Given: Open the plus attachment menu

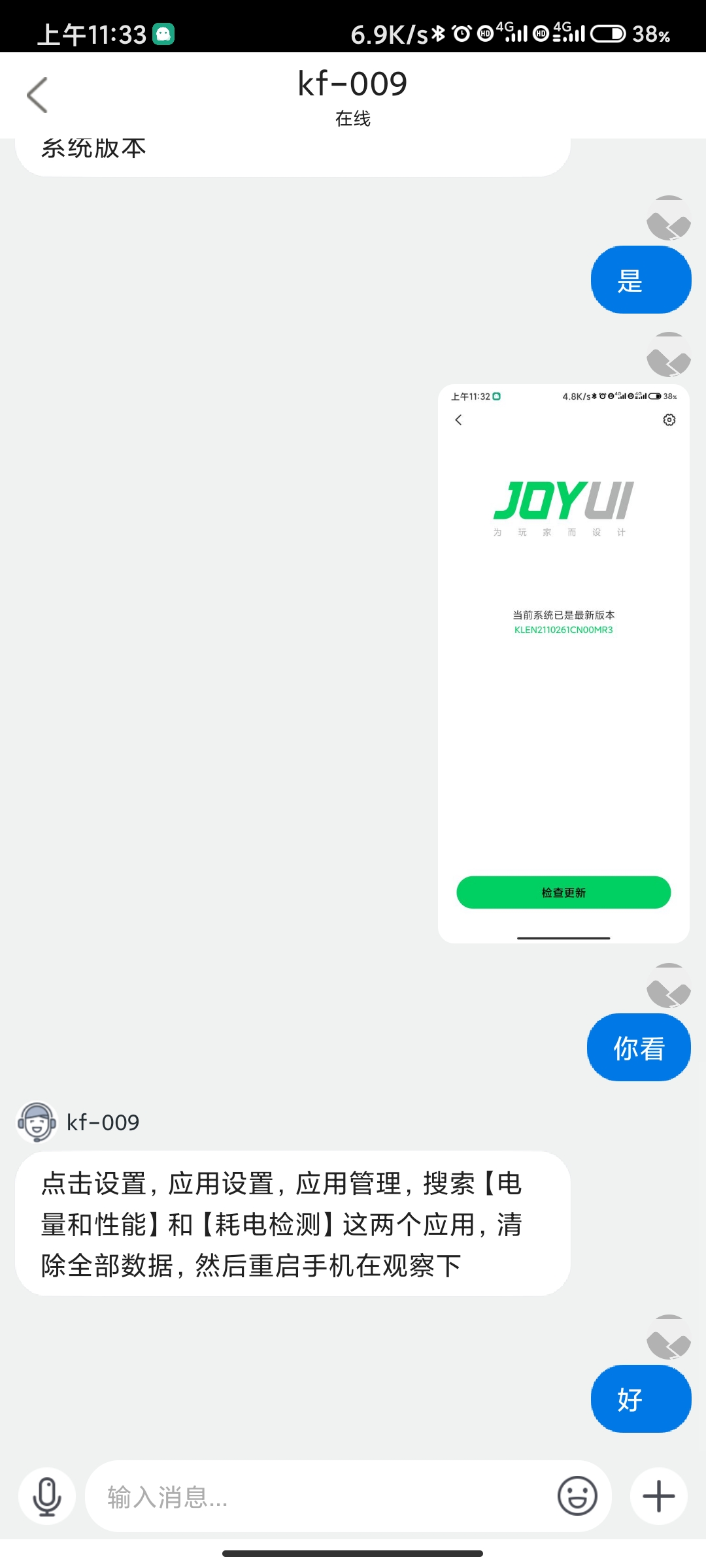Looking at the screenshot, I should click(x=659, y=1496).
